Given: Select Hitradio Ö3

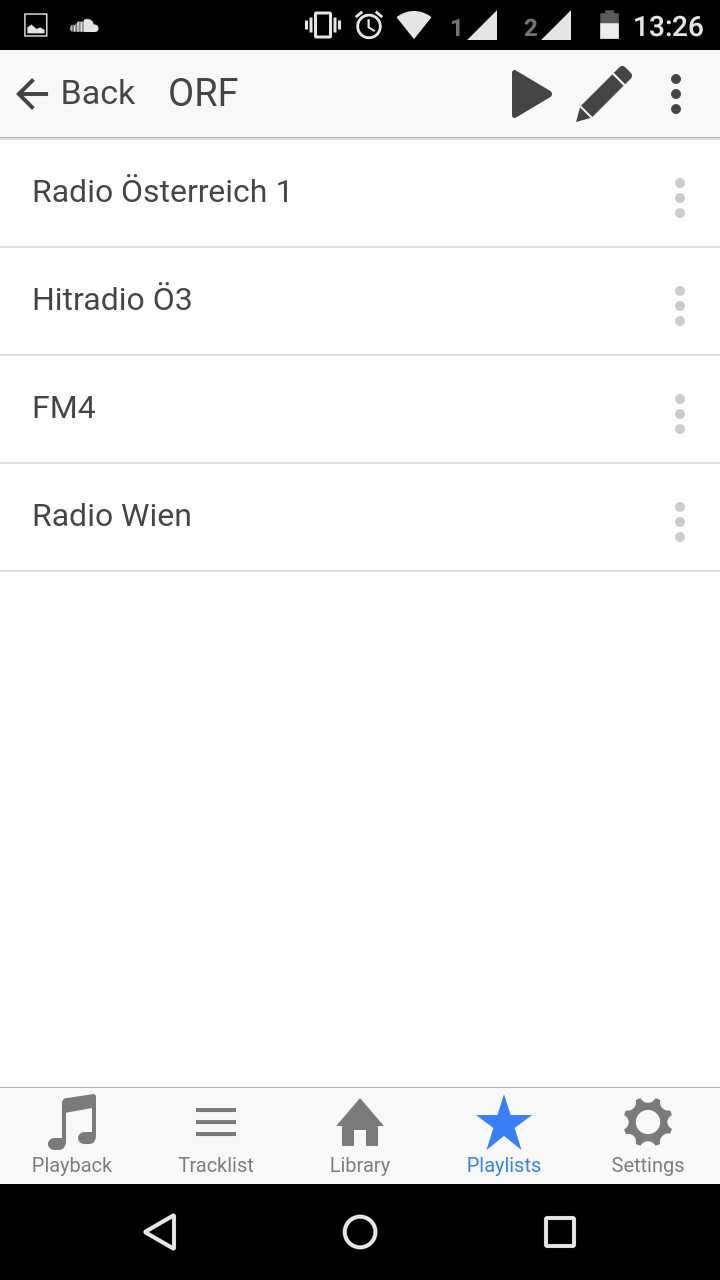Looking at the screenshot, I should pyautogui.click(x=360, y=301).
